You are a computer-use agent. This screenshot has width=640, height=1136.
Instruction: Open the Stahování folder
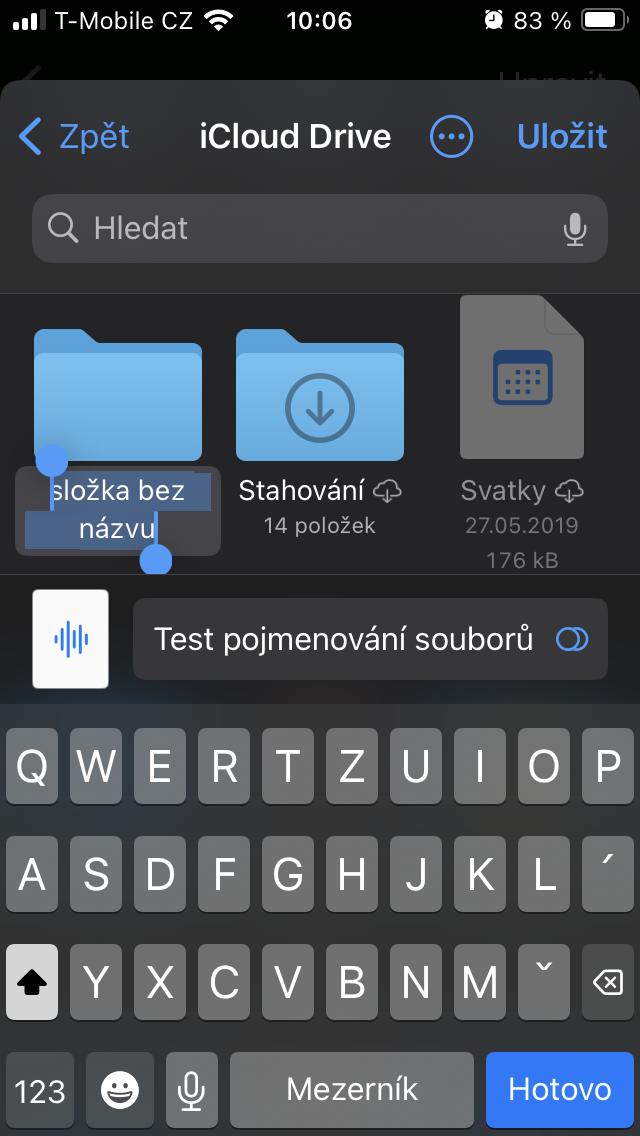(320, 395)
